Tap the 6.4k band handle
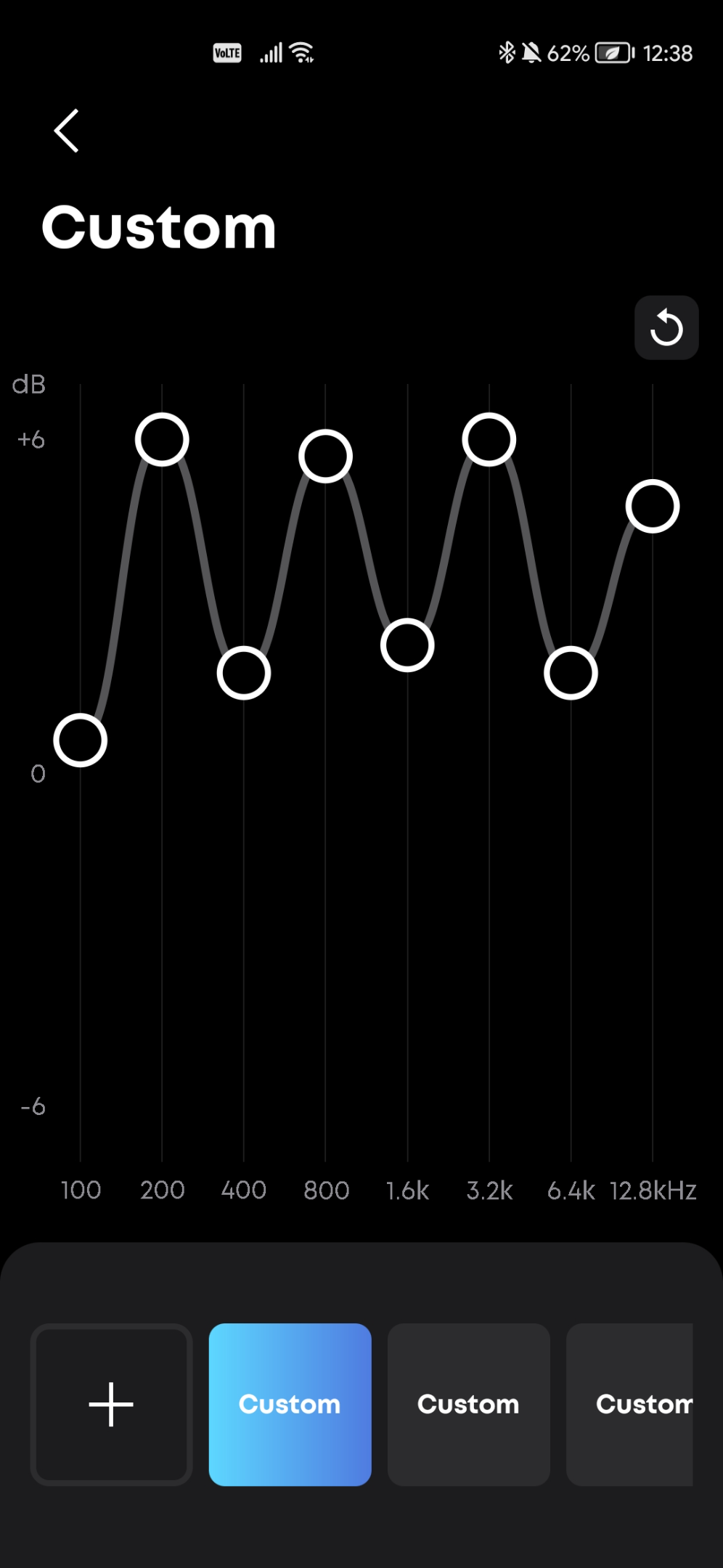The image size is (723, 1568). click(571, 673)
